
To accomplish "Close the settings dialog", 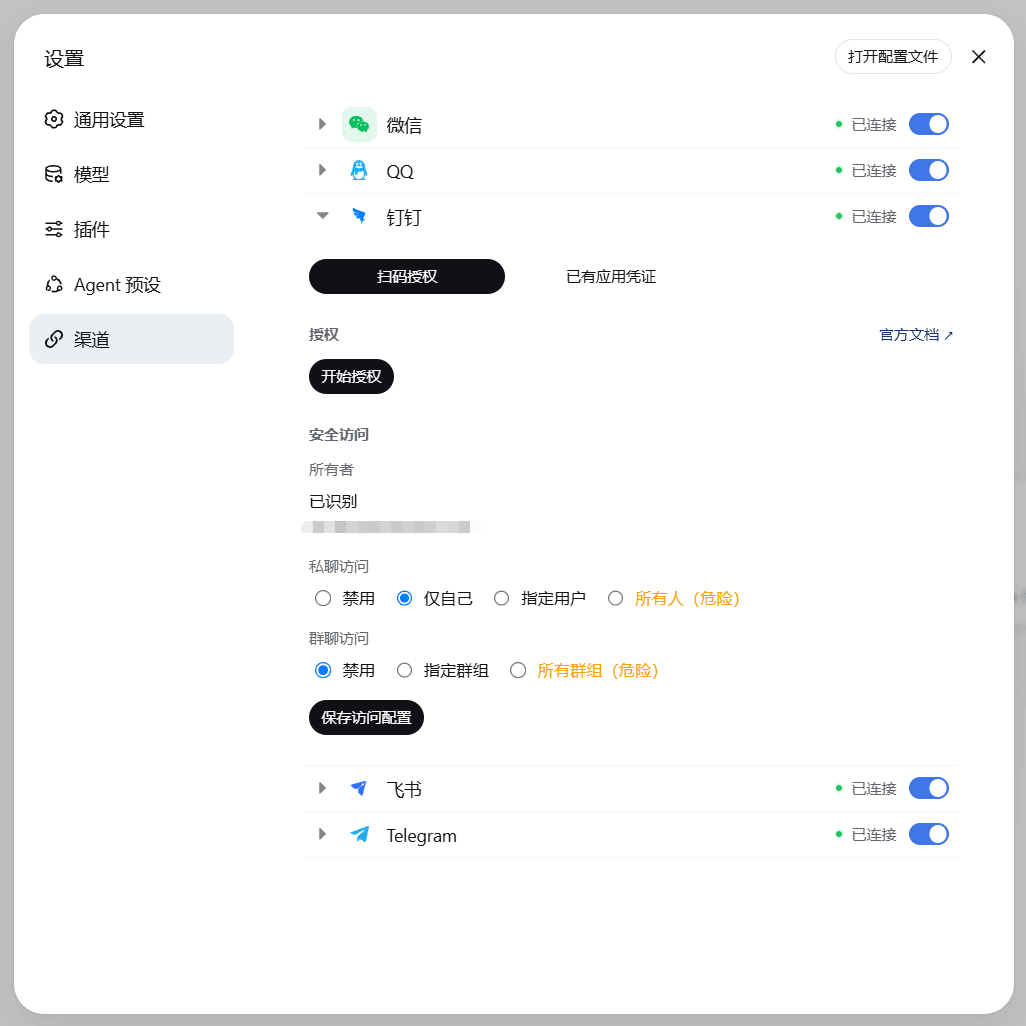I will [978, 57].
